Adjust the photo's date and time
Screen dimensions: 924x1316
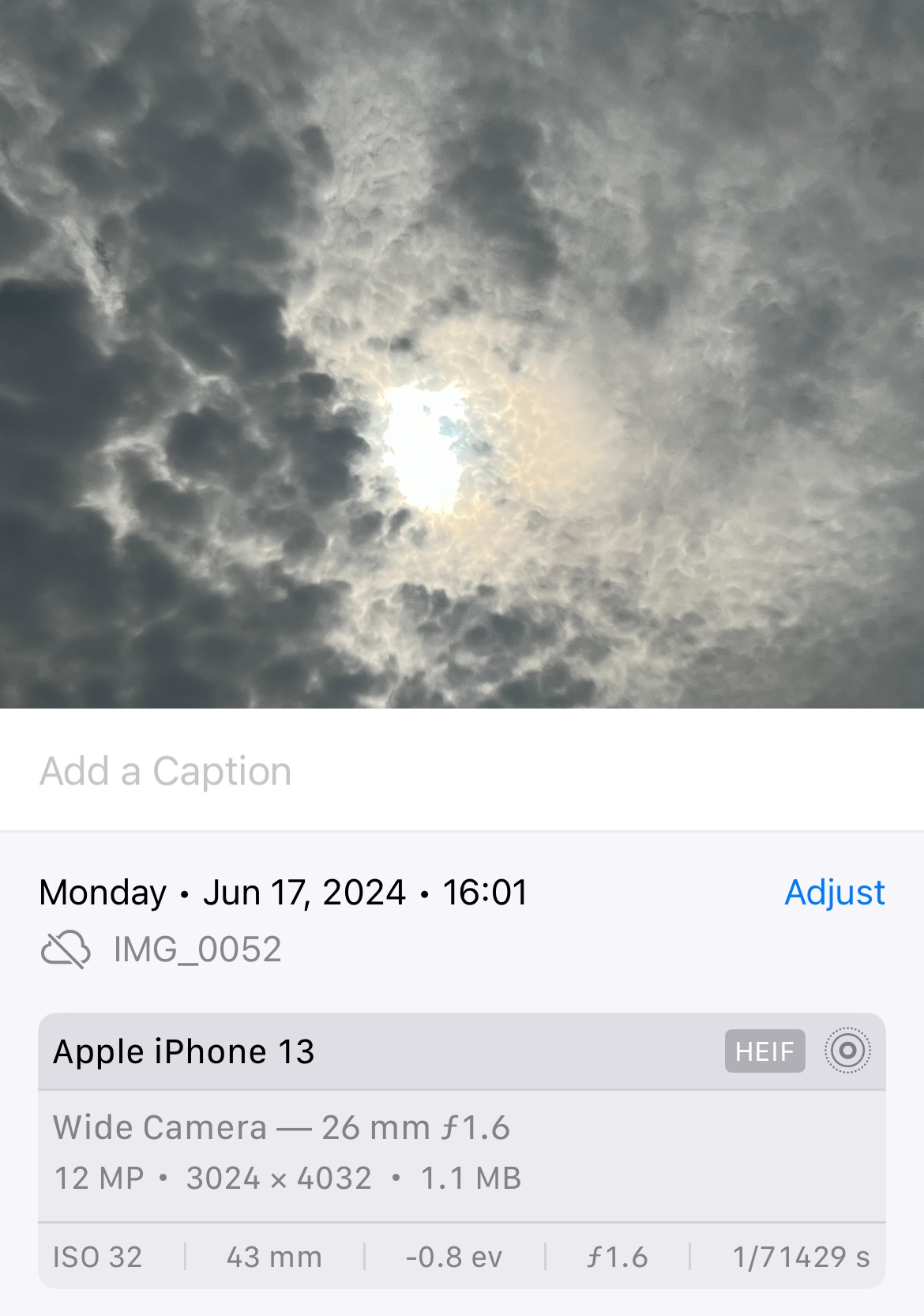(834, 893)
